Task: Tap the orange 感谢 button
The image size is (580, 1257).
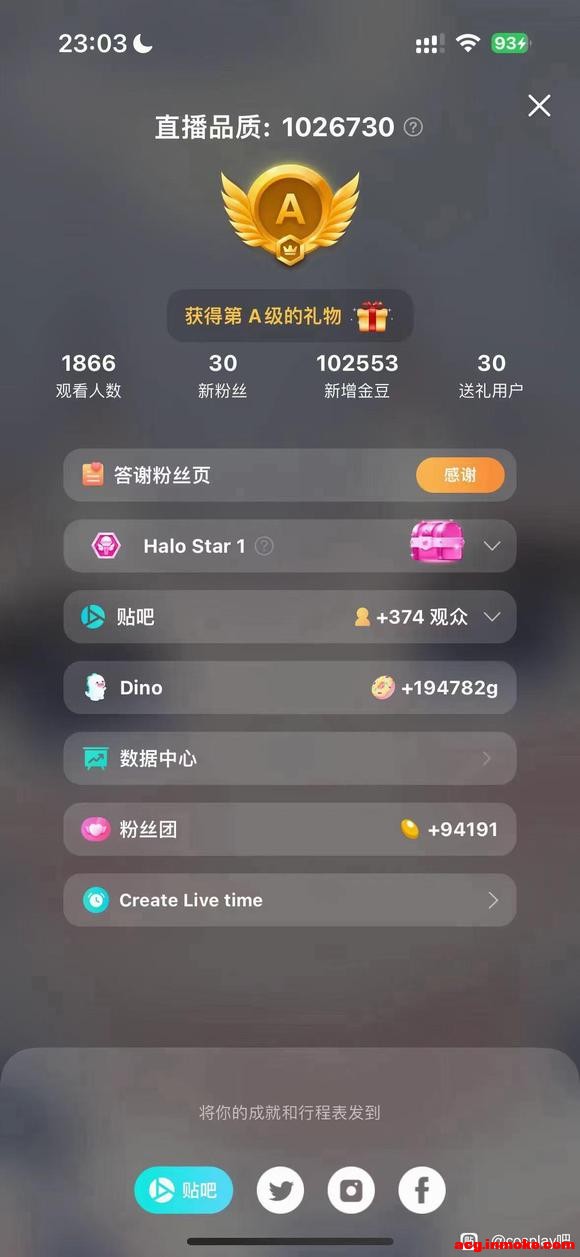Action: [x=460, y=475]
